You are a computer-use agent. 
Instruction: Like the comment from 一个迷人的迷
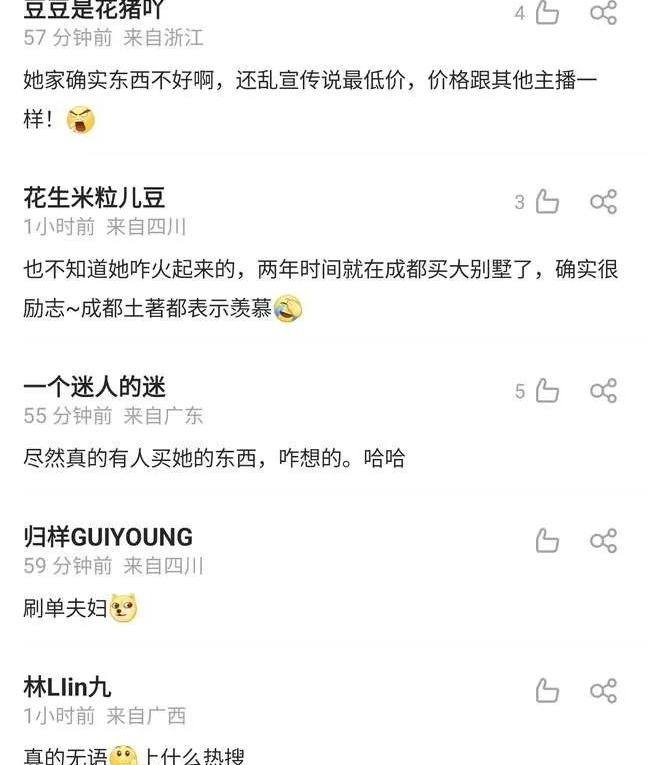tap(547, 391)
